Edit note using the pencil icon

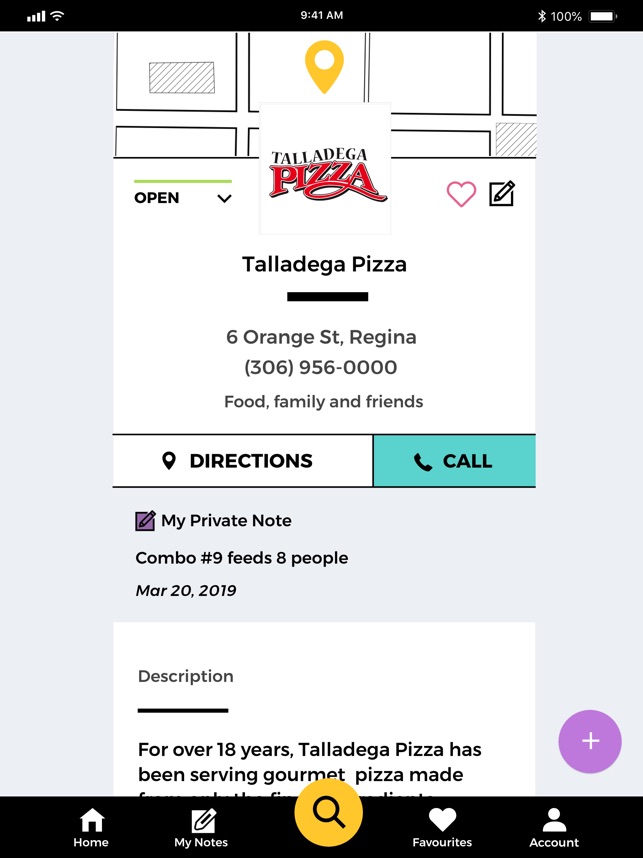[502, 194]
